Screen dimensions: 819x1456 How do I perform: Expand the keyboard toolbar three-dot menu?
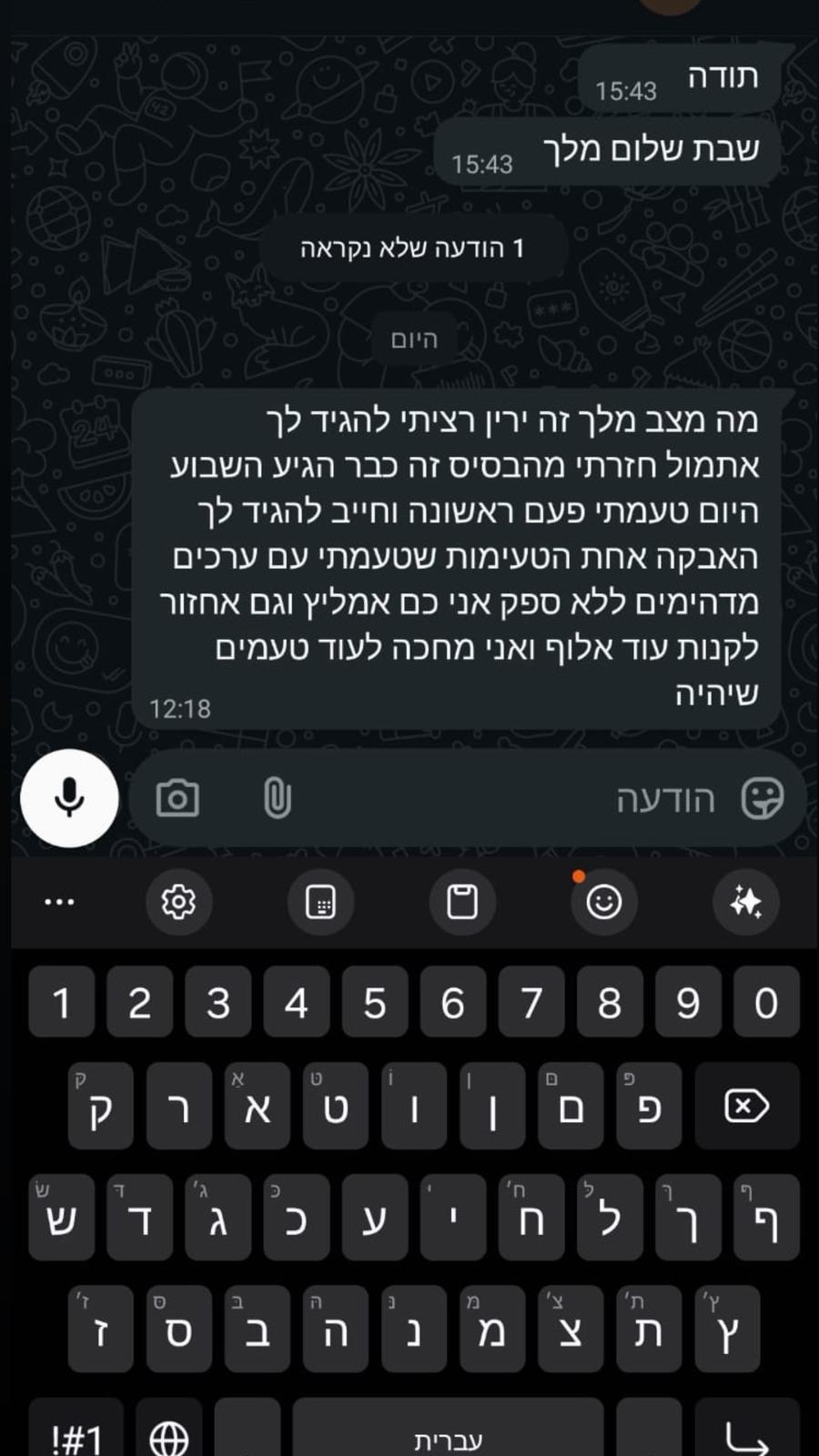[x=60, y=902]
